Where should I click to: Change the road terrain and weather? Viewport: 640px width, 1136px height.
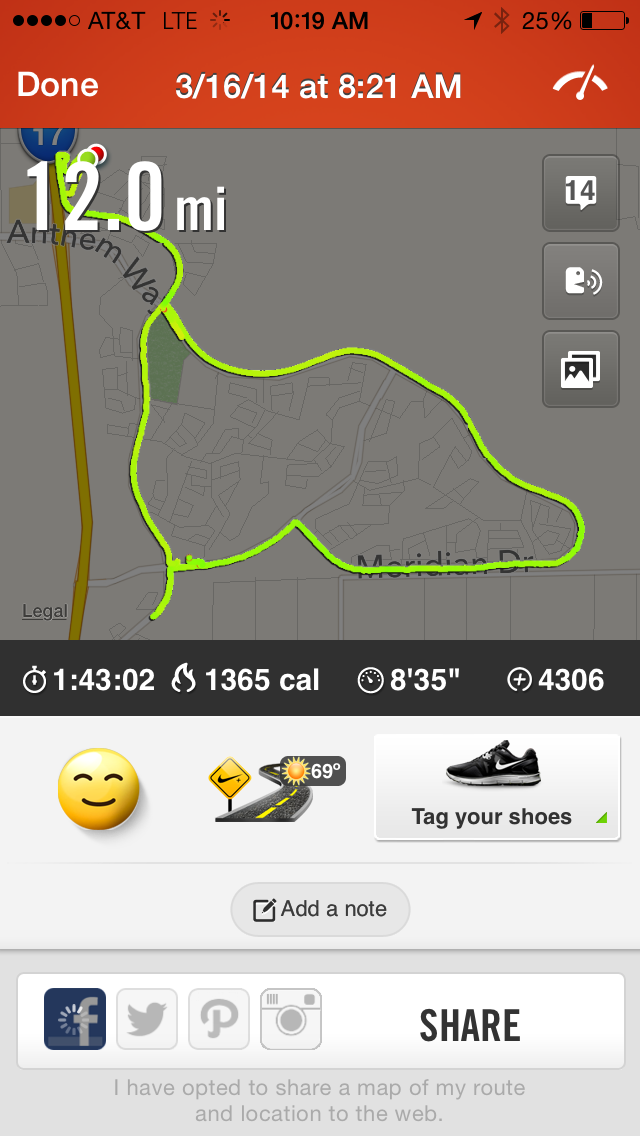276,788
